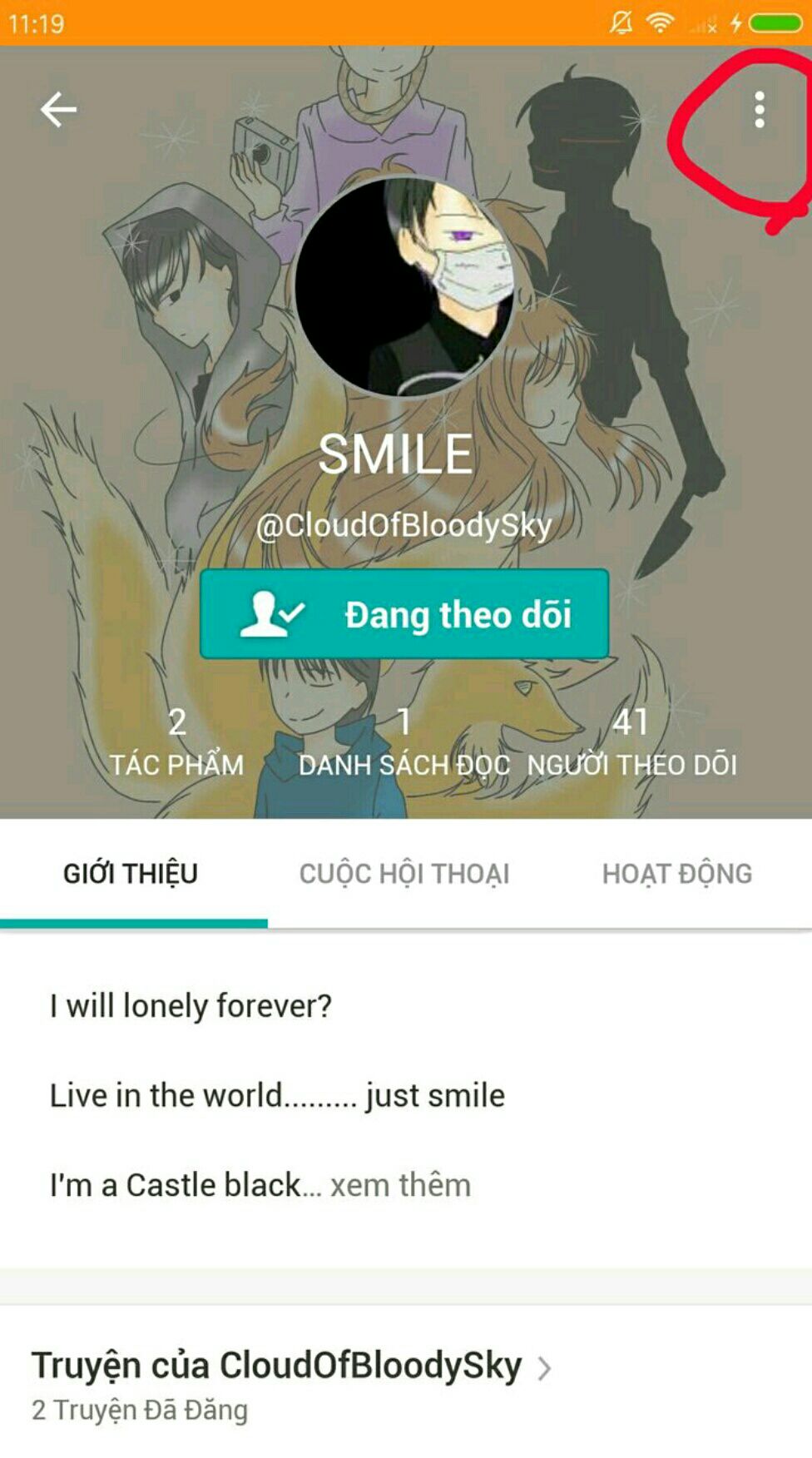
Task: Go back with the arrow icon
Action: (58, 109)
